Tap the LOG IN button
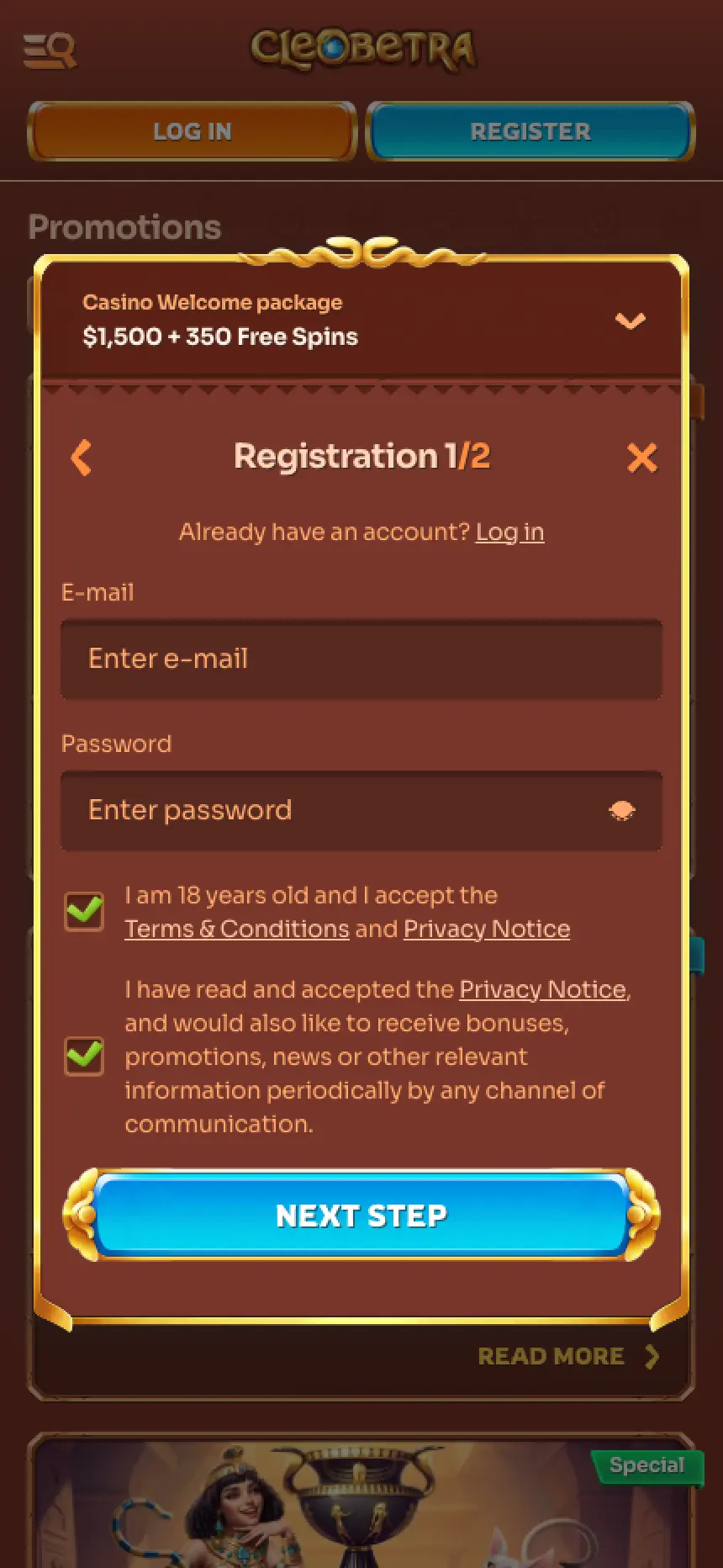The height and width of the screenshot is (1568, 723). (192, 131)
